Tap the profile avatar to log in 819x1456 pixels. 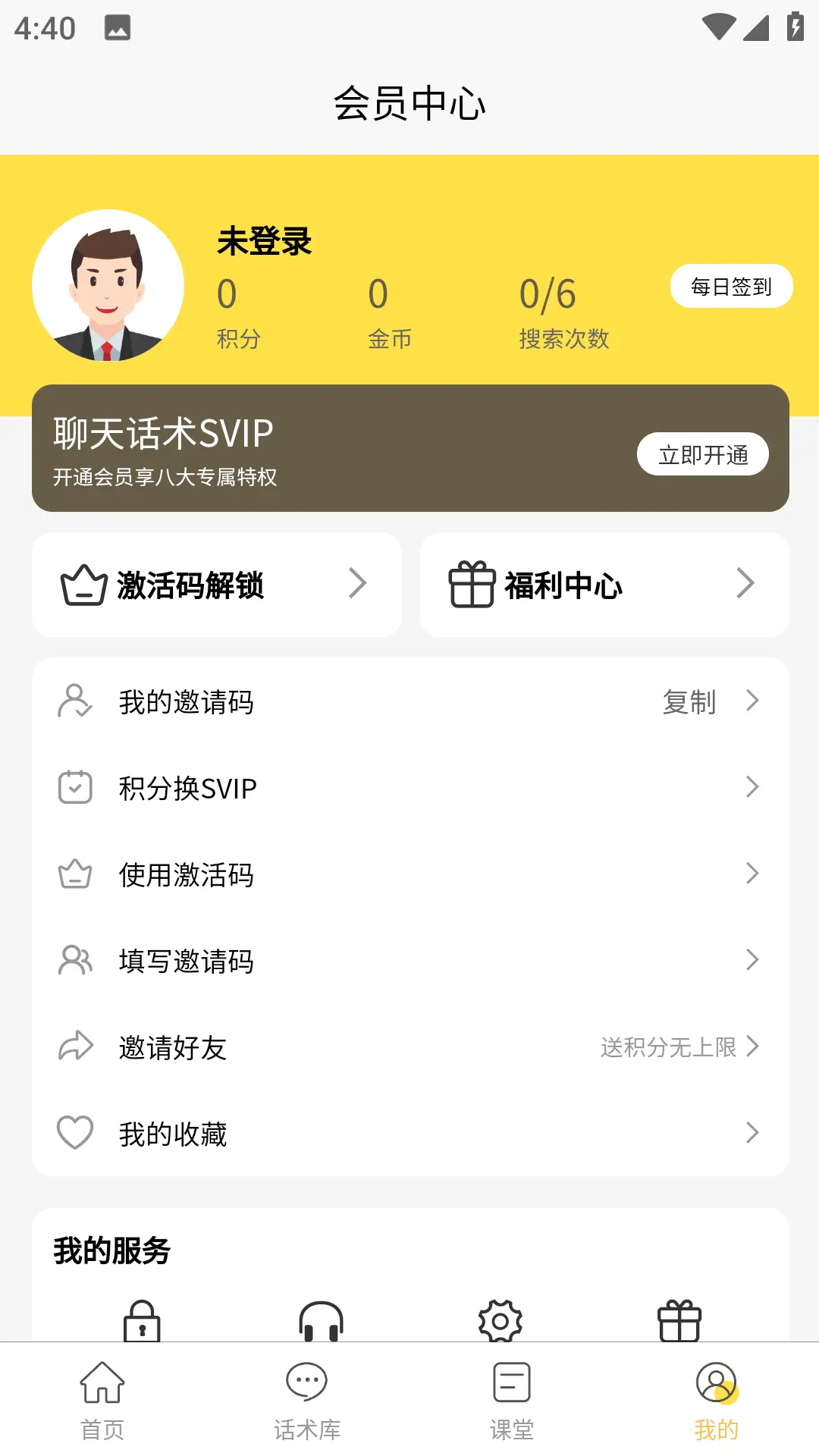pos(108,285)
